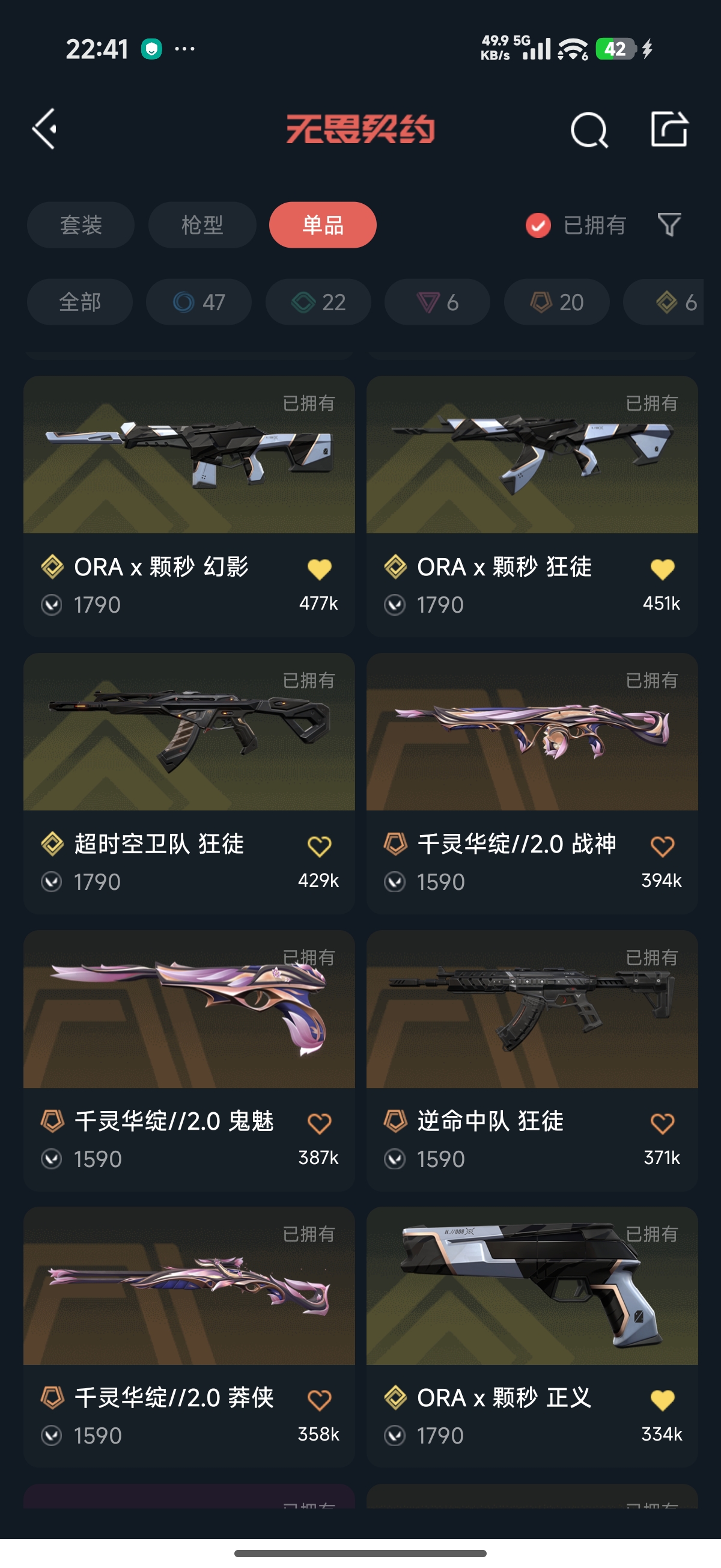Open the ORA x 颗秒 正义 skin card

tap(532, 1337)
